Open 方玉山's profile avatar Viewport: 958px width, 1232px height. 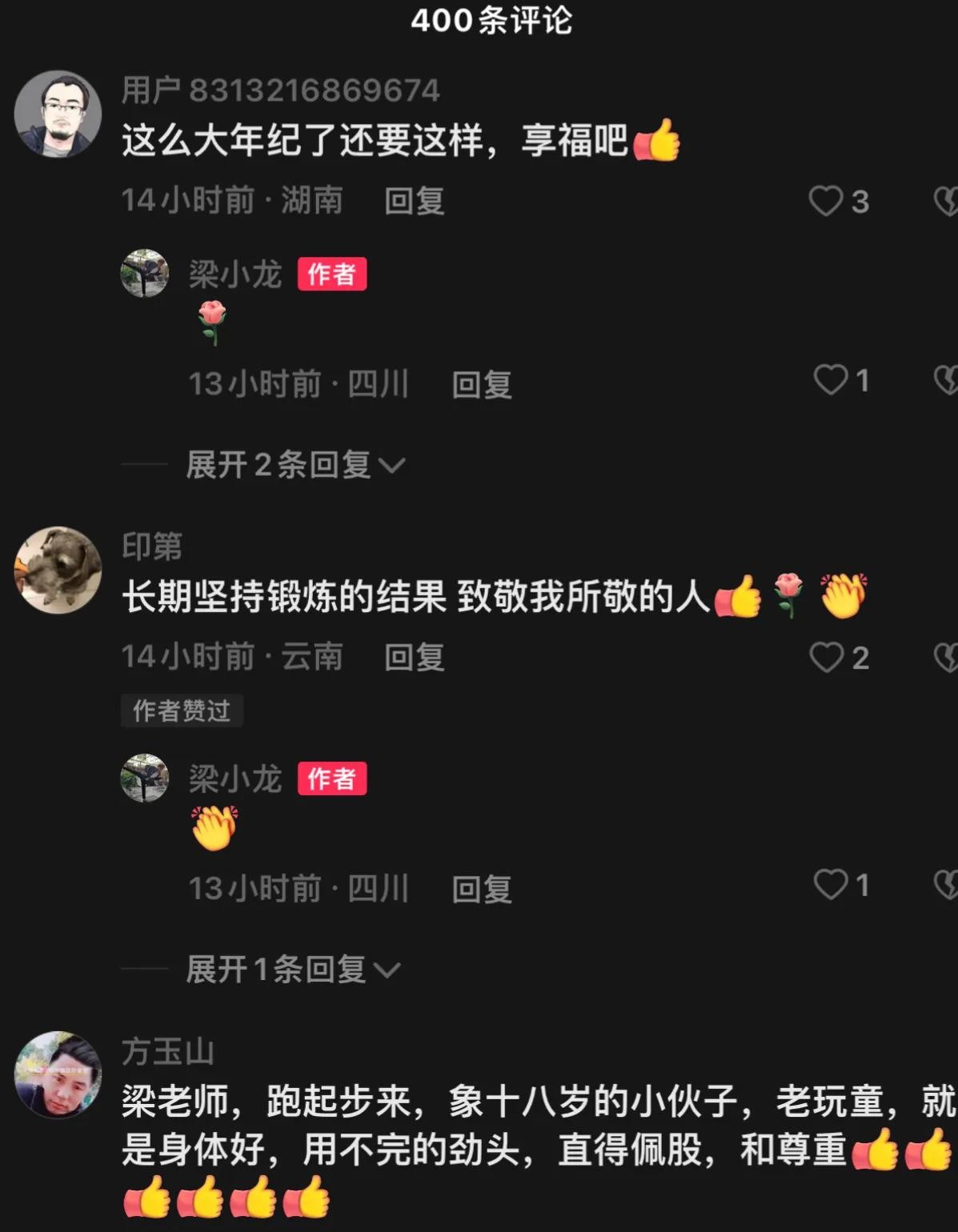pyautogui.click(x=58, y=1074)
